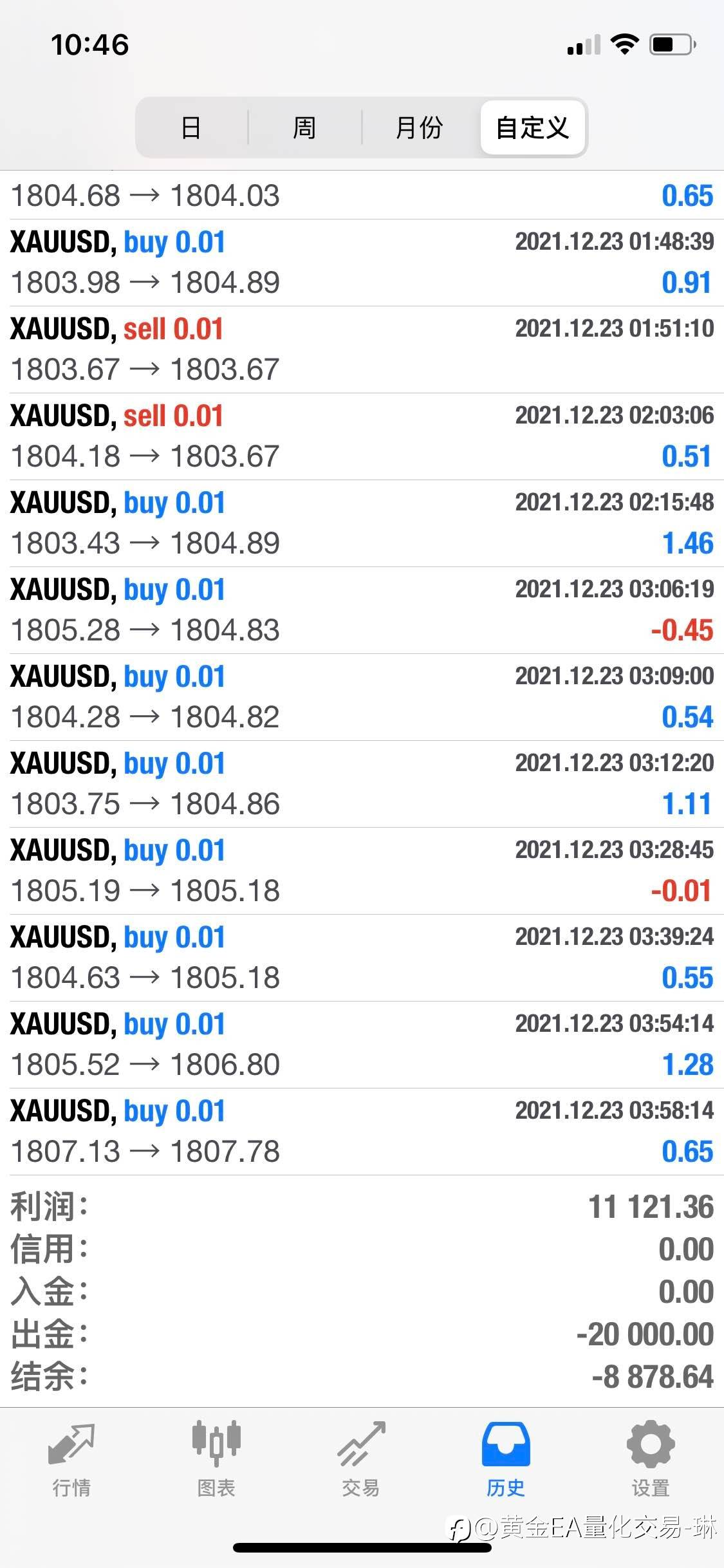The height and width of the screenshot is (1568, 724).
Task: Open the buy trade at 03:58:14
Action: pos(362,1132)
